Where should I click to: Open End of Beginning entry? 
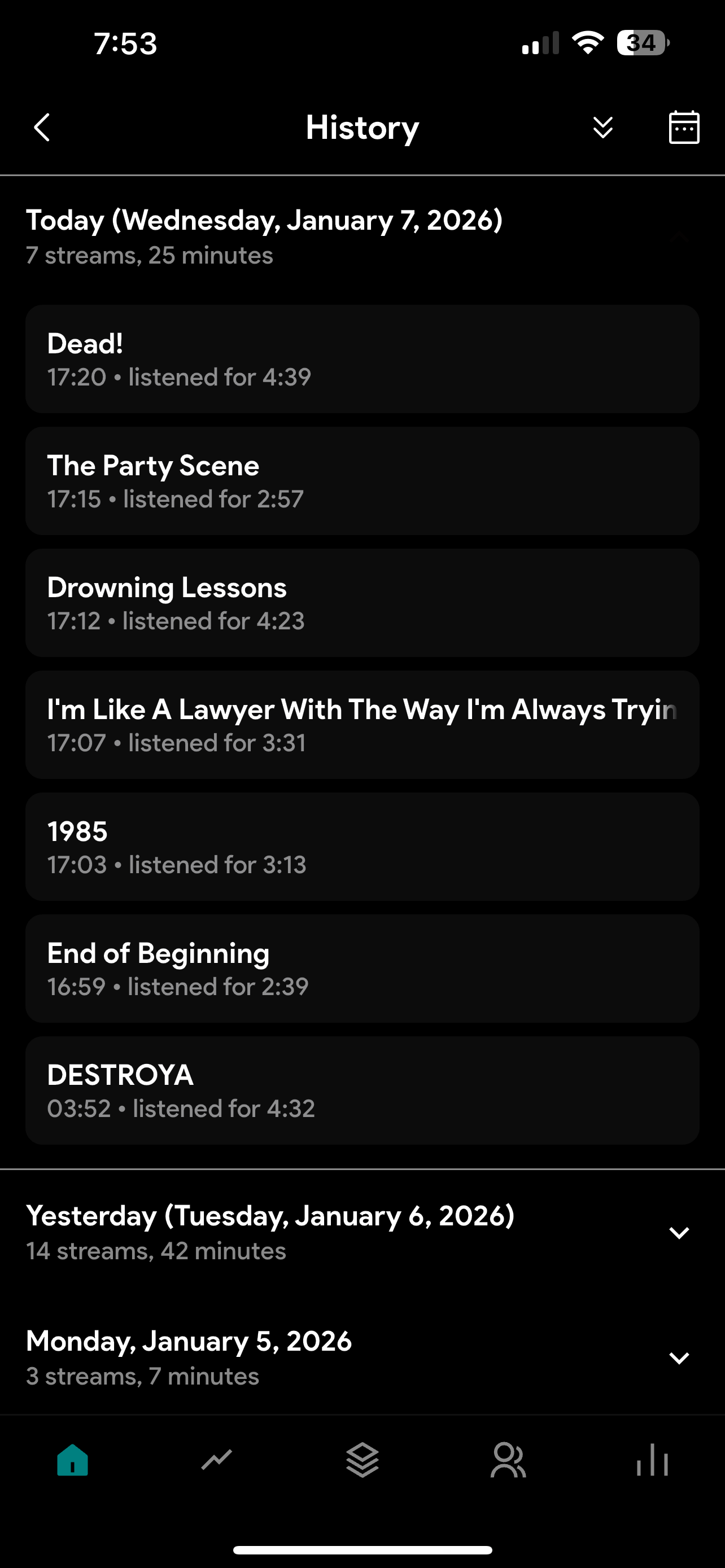pos(362,969)
